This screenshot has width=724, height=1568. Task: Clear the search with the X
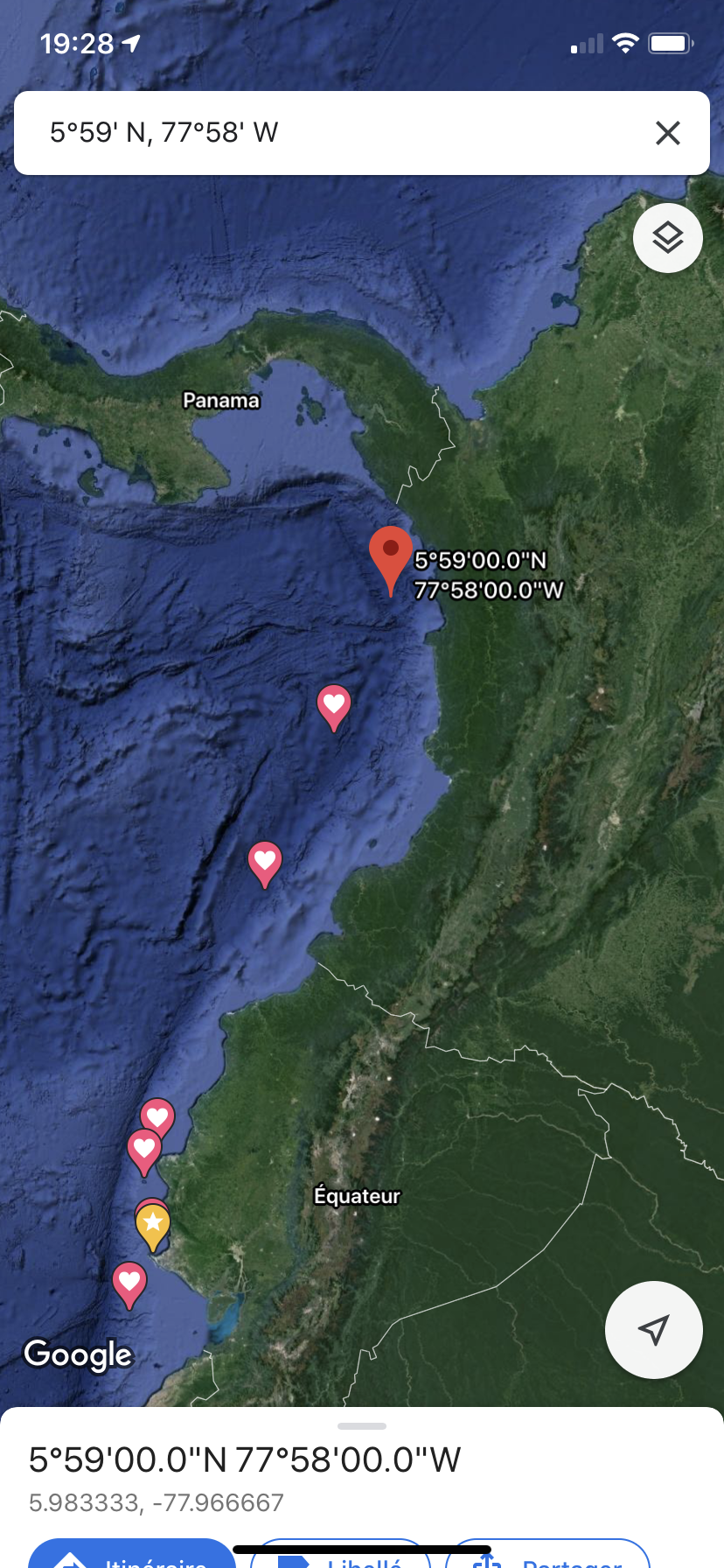tap(667, 133)
